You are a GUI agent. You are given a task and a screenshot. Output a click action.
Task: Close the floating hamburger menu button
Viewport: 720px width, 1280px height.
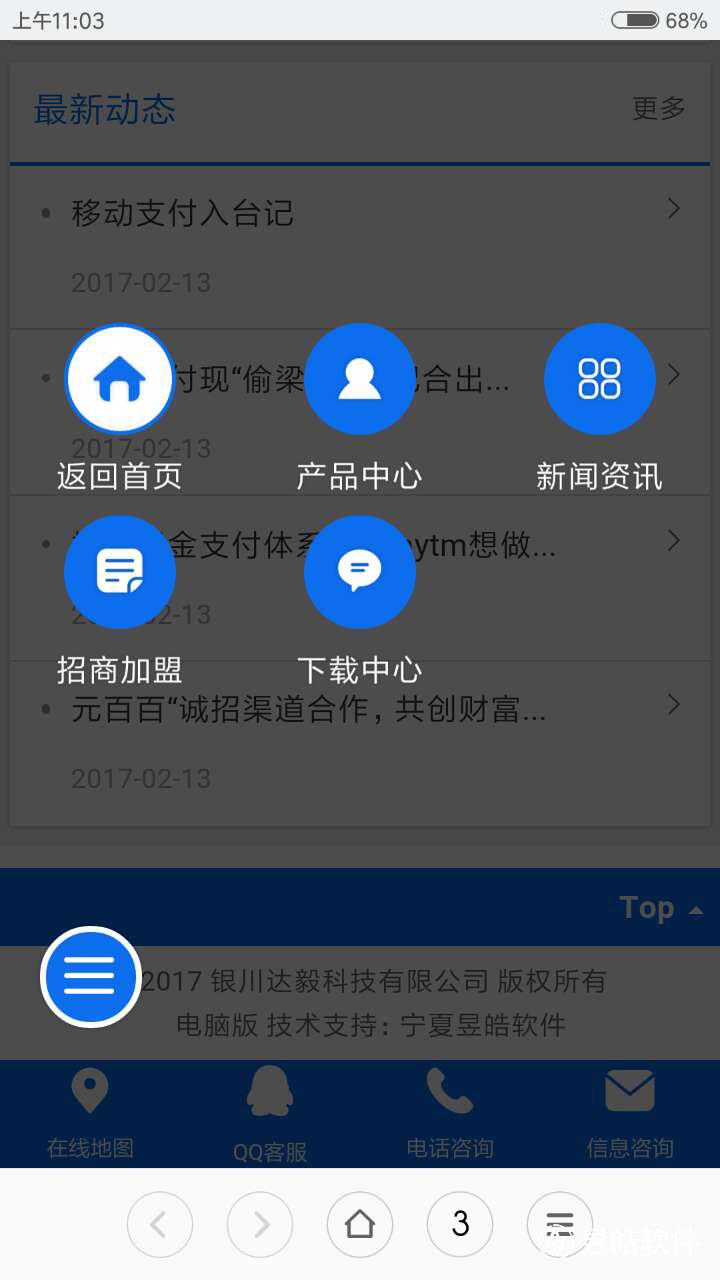[90, 977]
